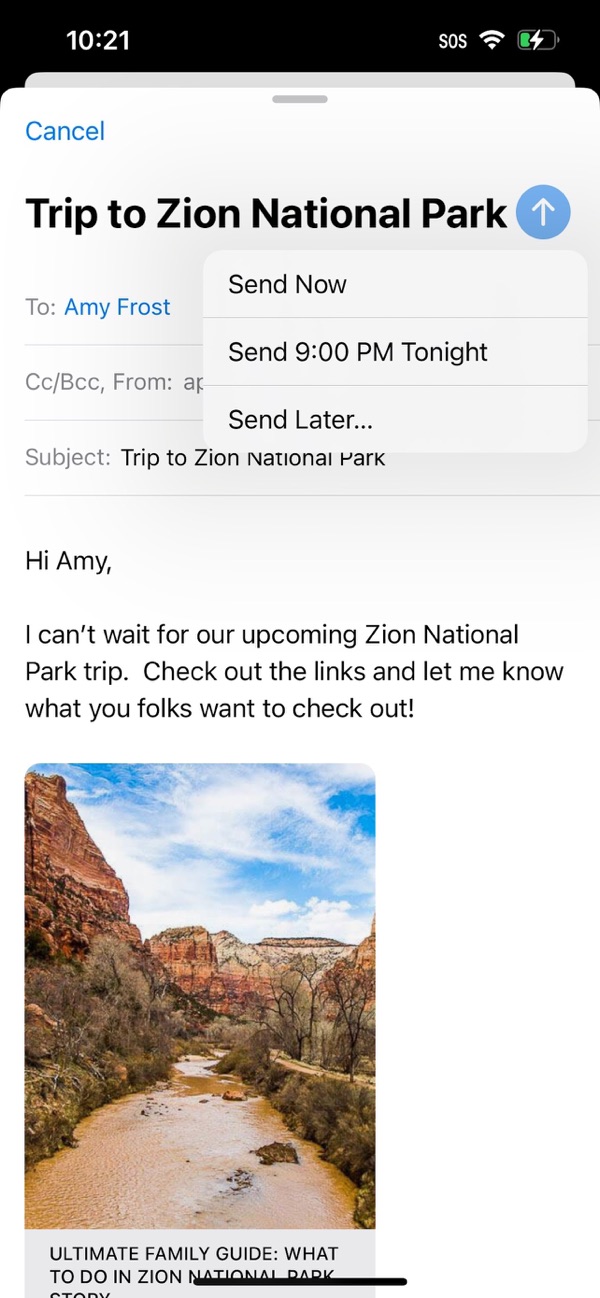Select recipient Amy Frost
The image size is (600, 1298).
click(x=117, y=307)
